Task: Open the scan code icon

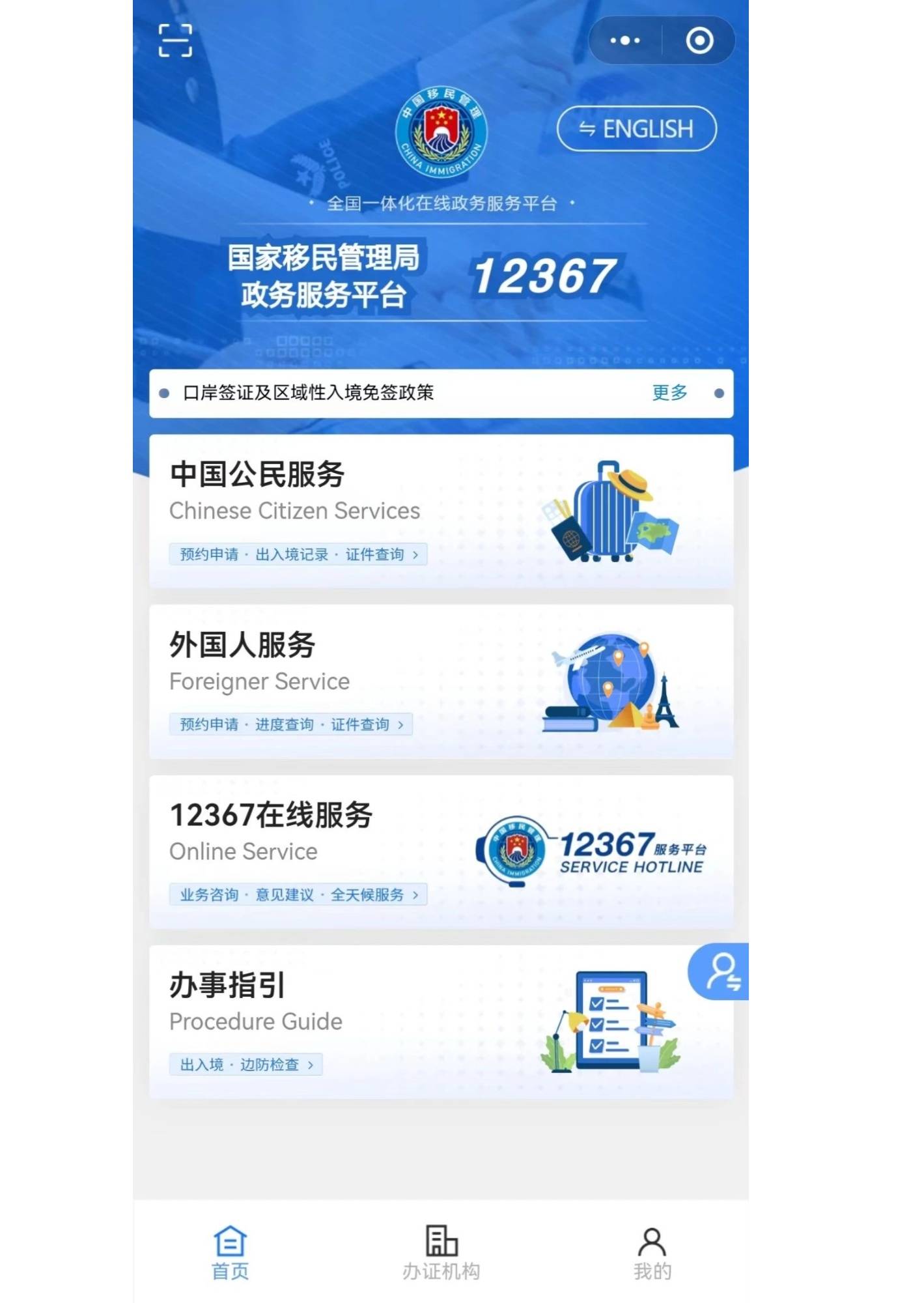Action: pos(175,40)
